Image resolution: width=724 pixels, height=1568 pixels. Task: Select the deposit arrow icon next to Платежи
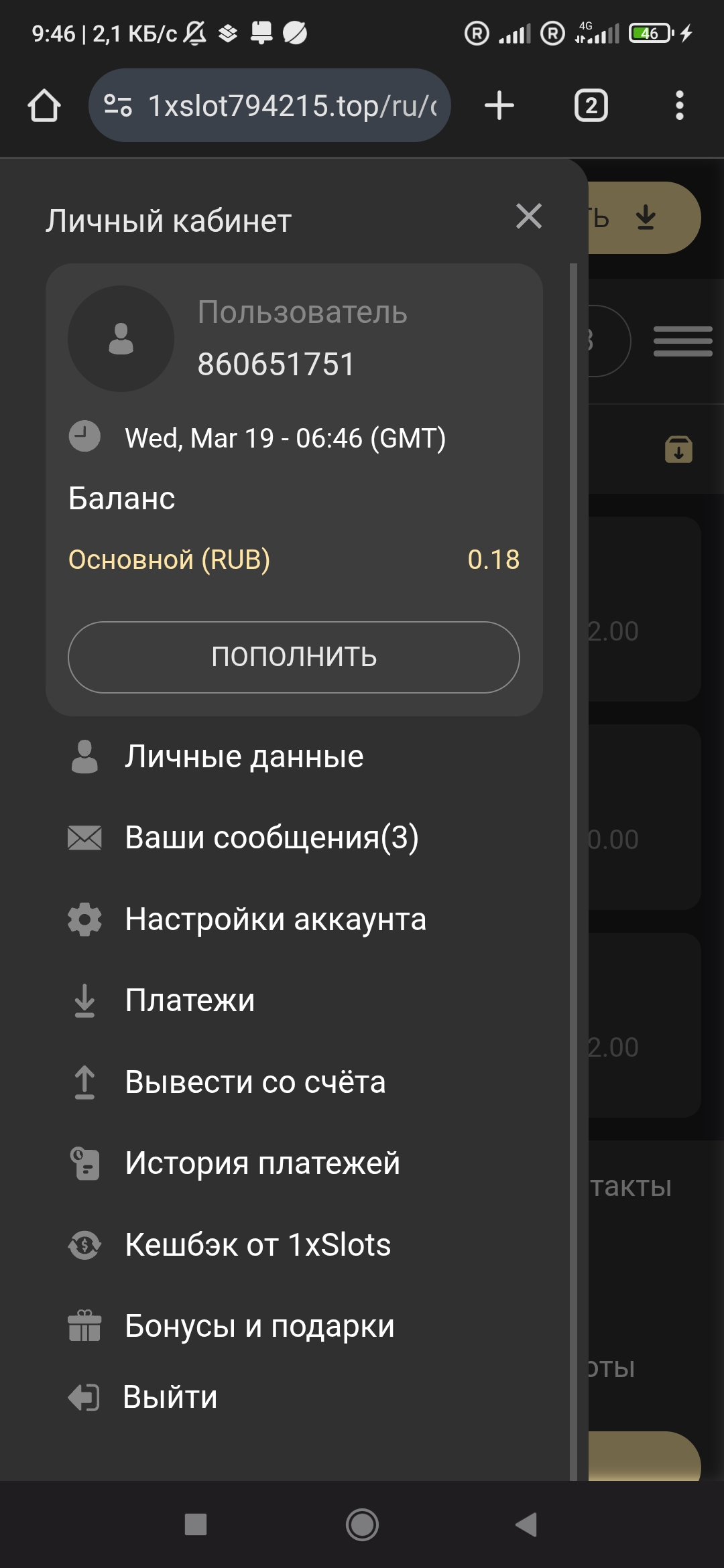(83, 1000)
